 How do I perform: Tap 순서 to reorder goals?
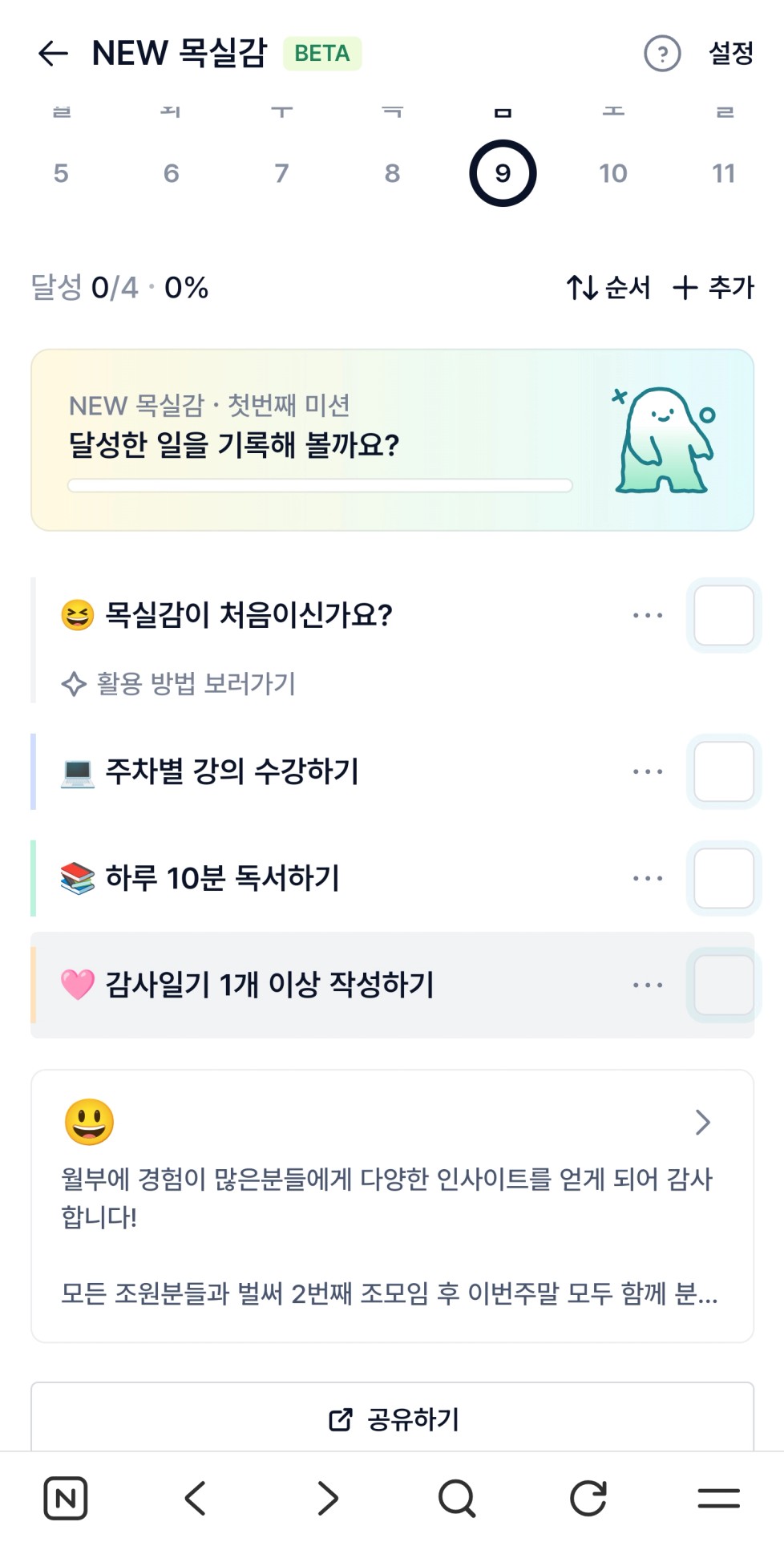[x=608, y=287]
